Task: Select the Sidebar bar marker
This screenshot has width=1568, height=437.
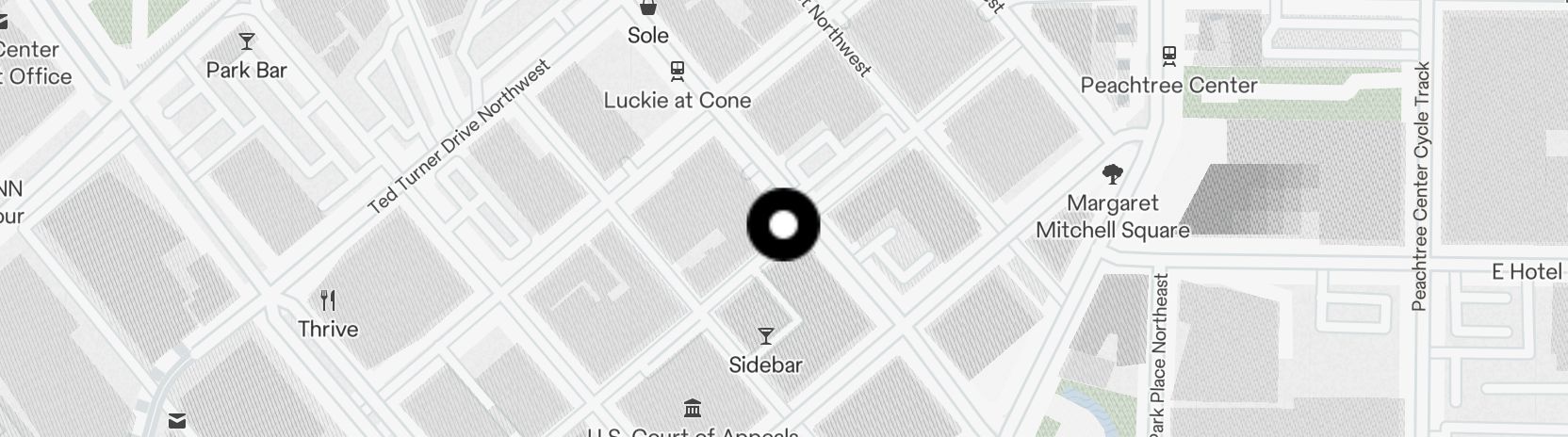Action: tap(766, 336)
